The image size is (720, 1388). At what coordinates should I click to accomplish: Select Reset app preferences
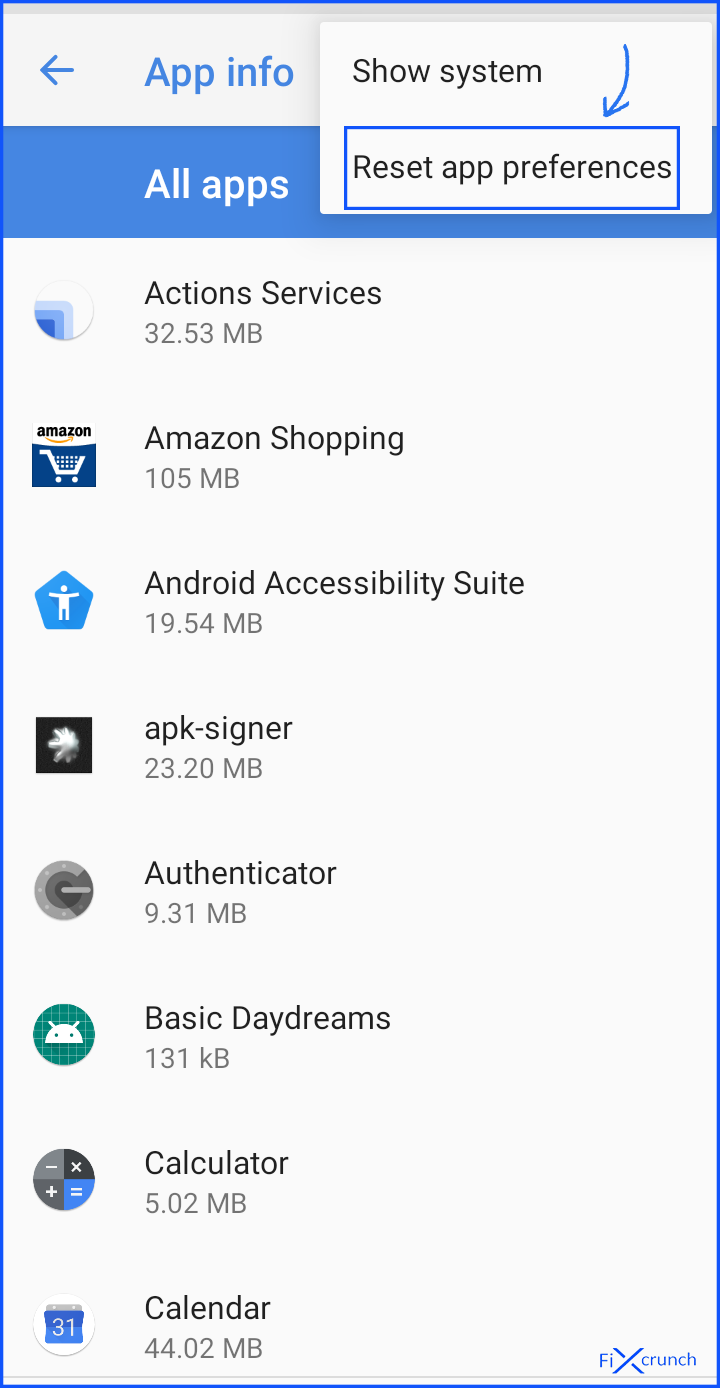pyautogui.click(x=511, y=167)
